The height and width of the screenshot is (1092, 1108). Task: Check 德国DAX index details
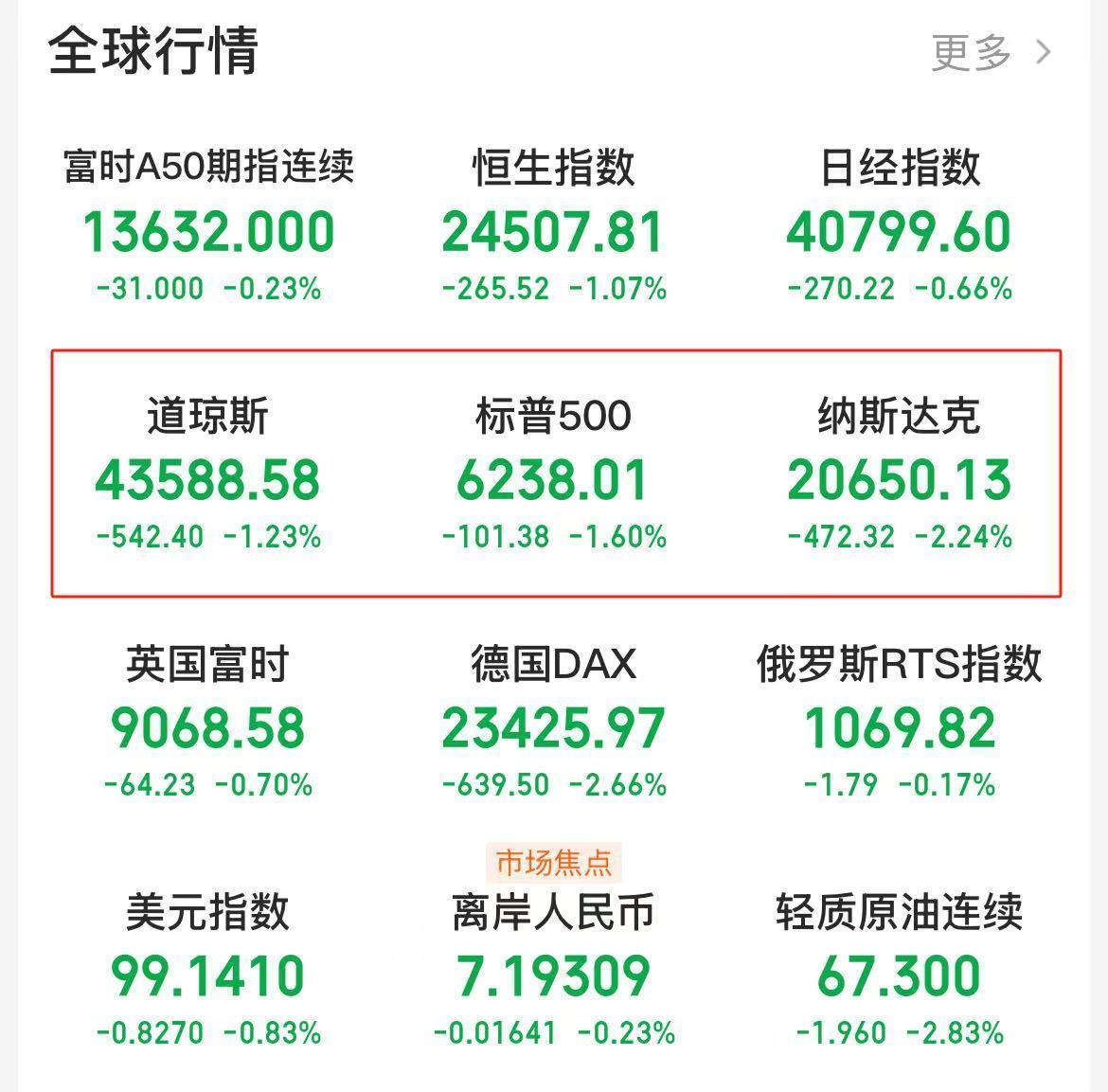pyautogui.click(x=554, y=726)
